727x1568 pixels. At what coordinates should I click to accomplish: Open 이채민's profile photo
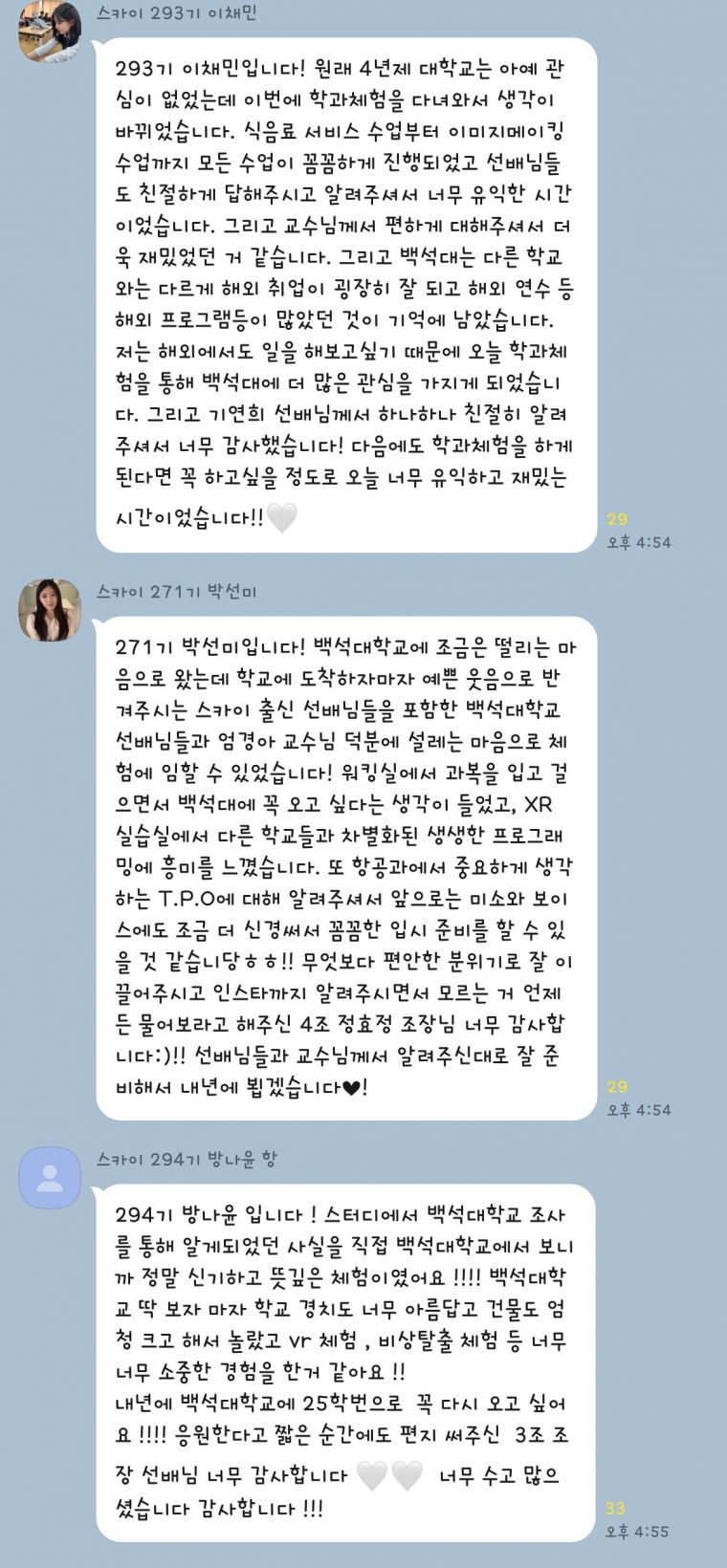coord(50,32)
